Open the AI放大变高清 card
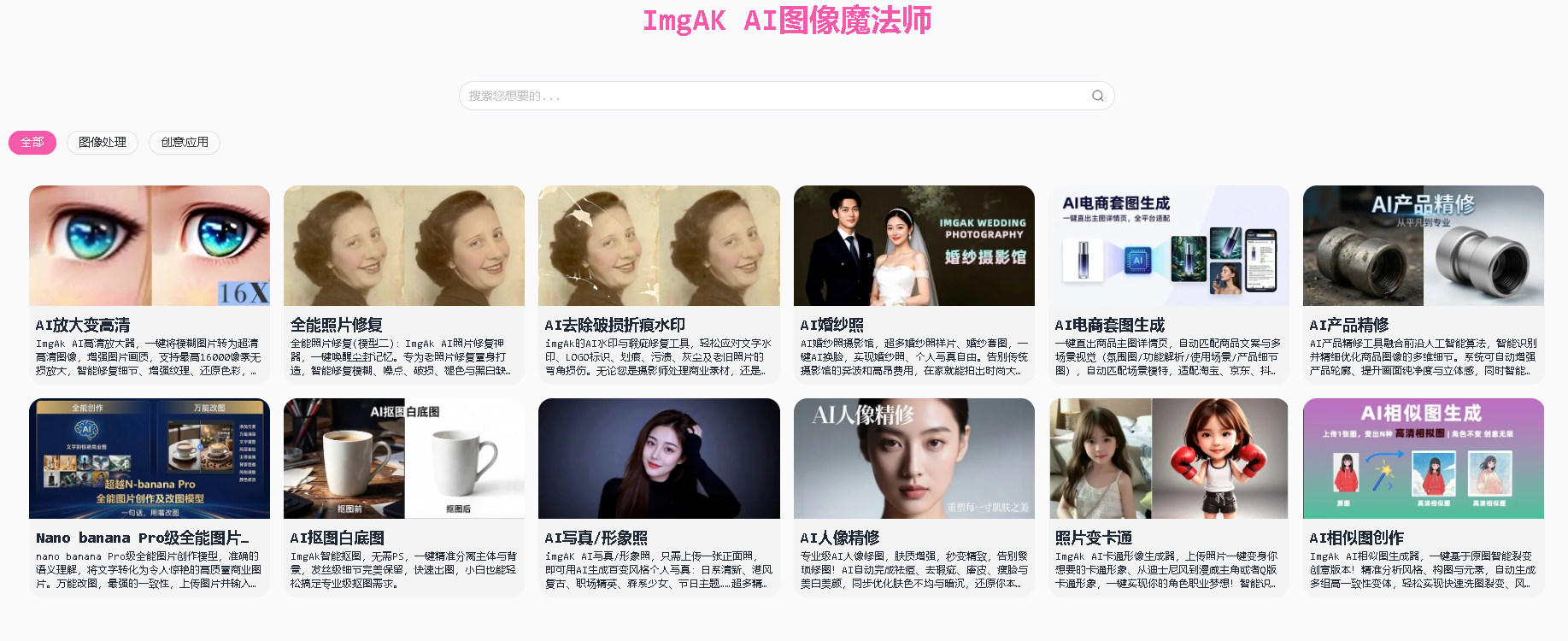 pyautogui.click(x=150, y=282)
